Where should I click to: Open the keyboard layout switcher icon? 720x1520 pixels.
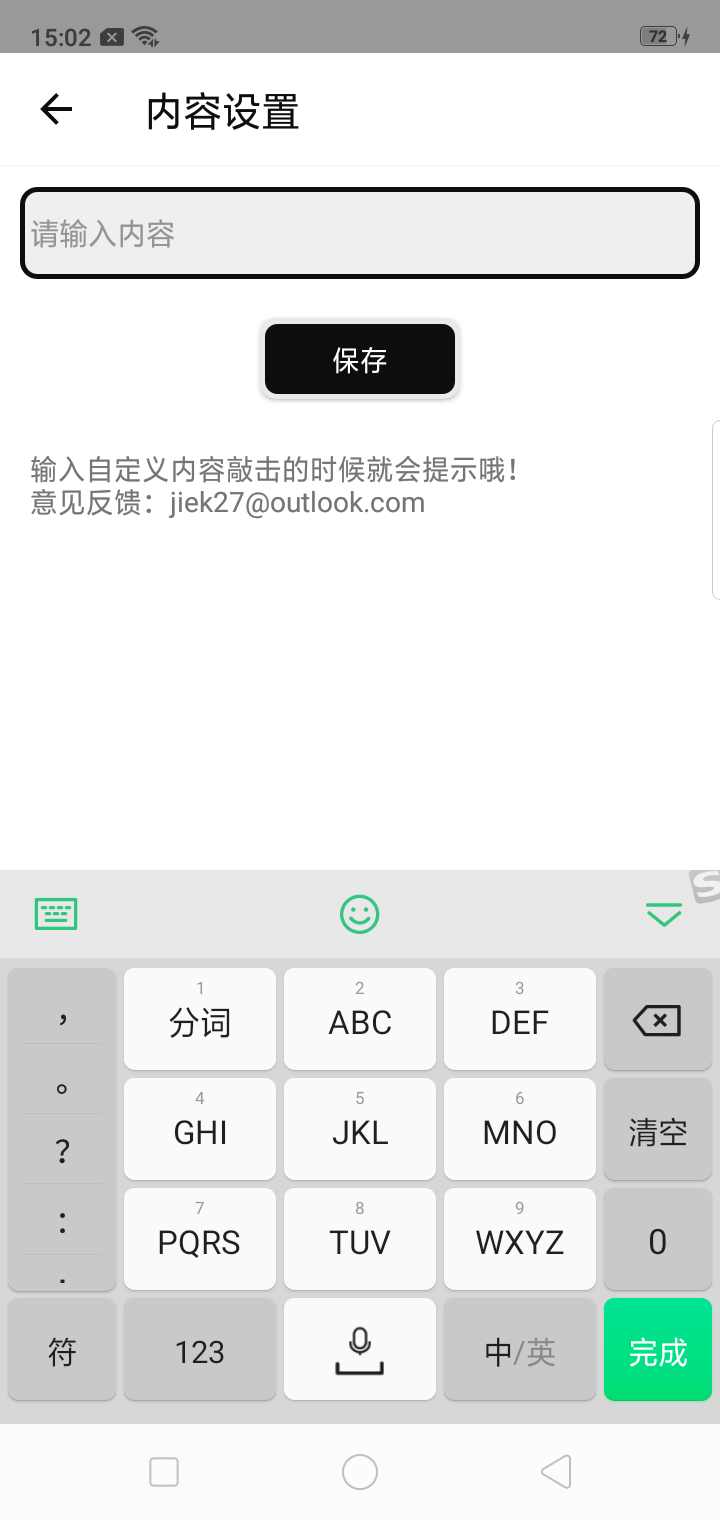point(55,913)
